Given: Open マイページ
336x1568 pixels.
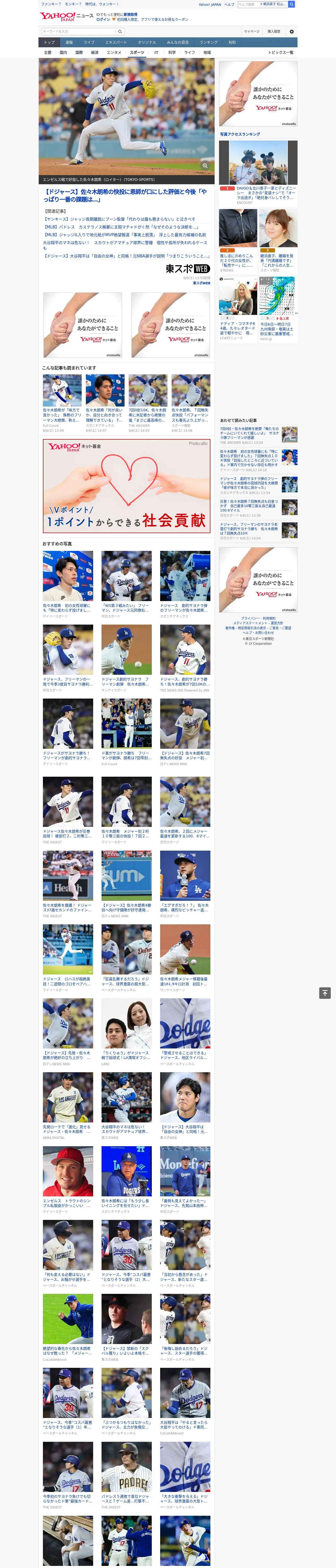Looking at the screenshot, I should point(252,31).
